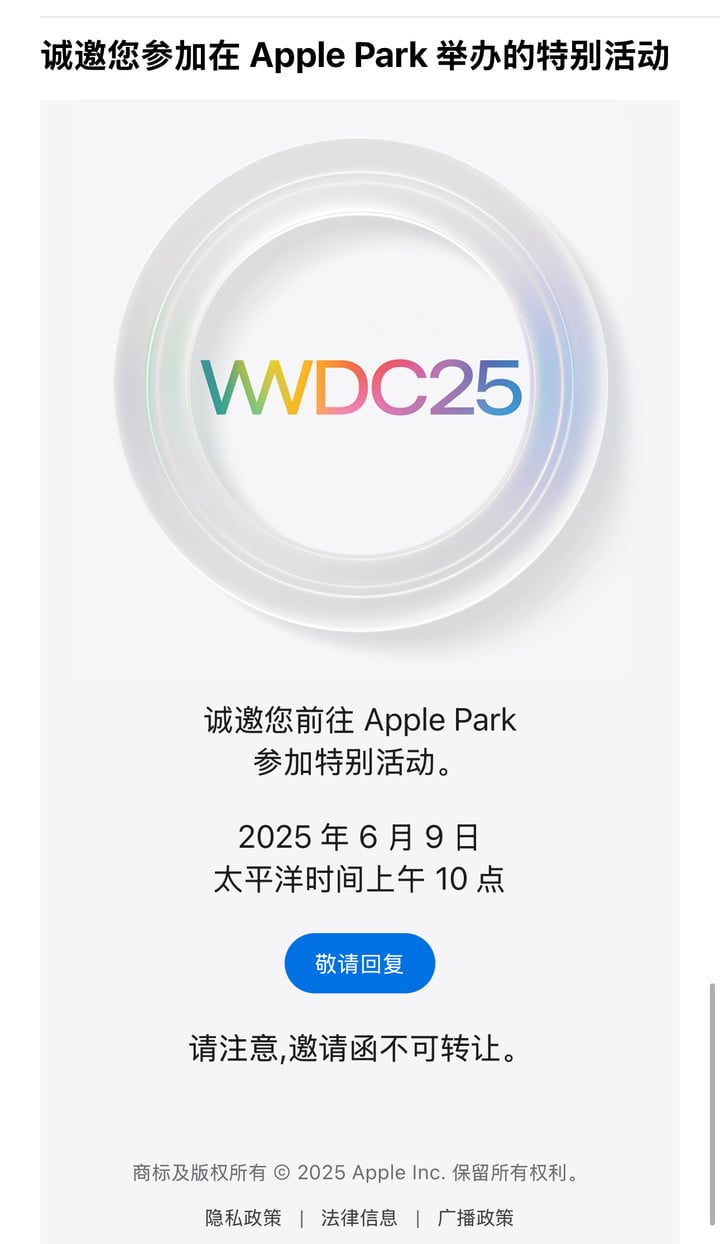Viewport: 720px width, 1244px height.
Task: Tap the 敬请回复 RSVP button
Action: 359,963
